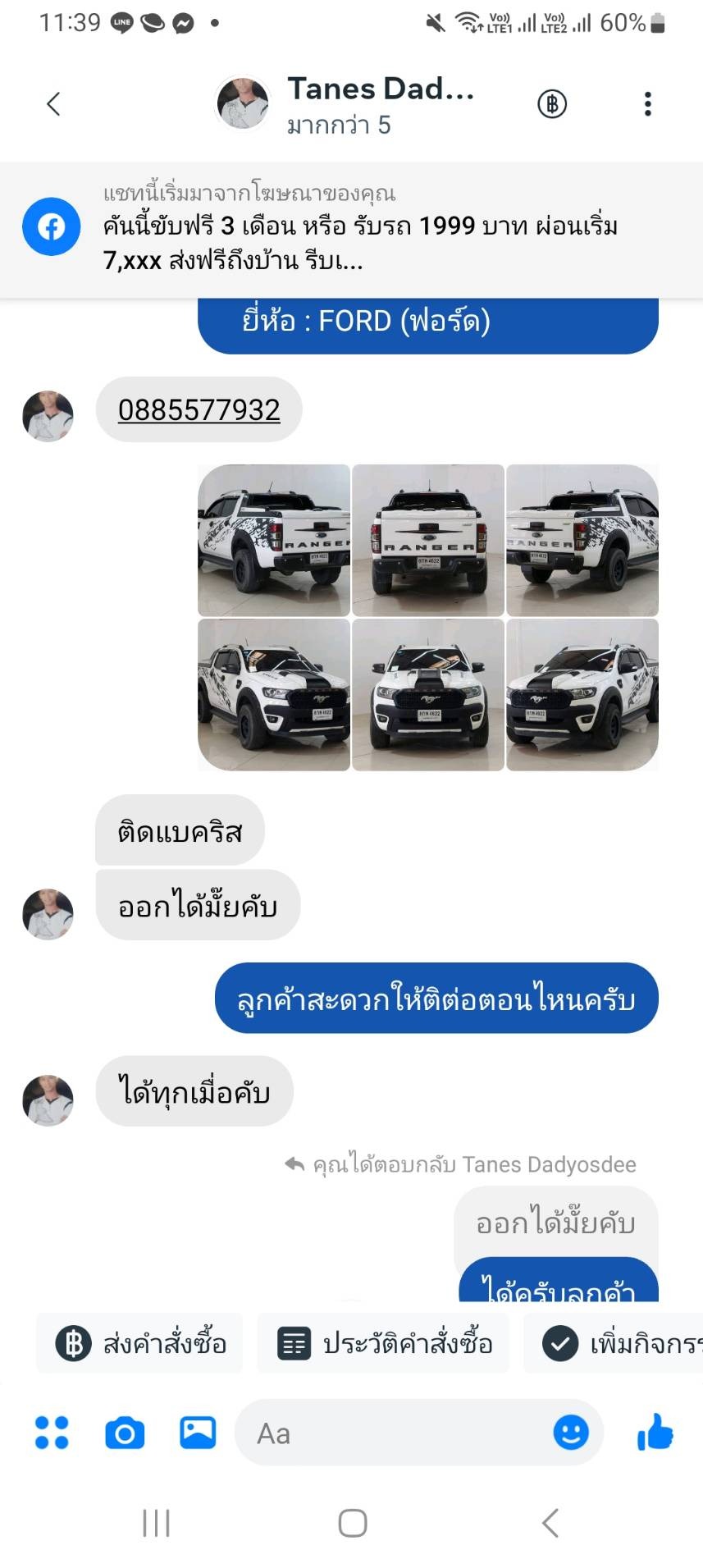
Task: Open the camera to take a photo
Action: pos(125,1433)
